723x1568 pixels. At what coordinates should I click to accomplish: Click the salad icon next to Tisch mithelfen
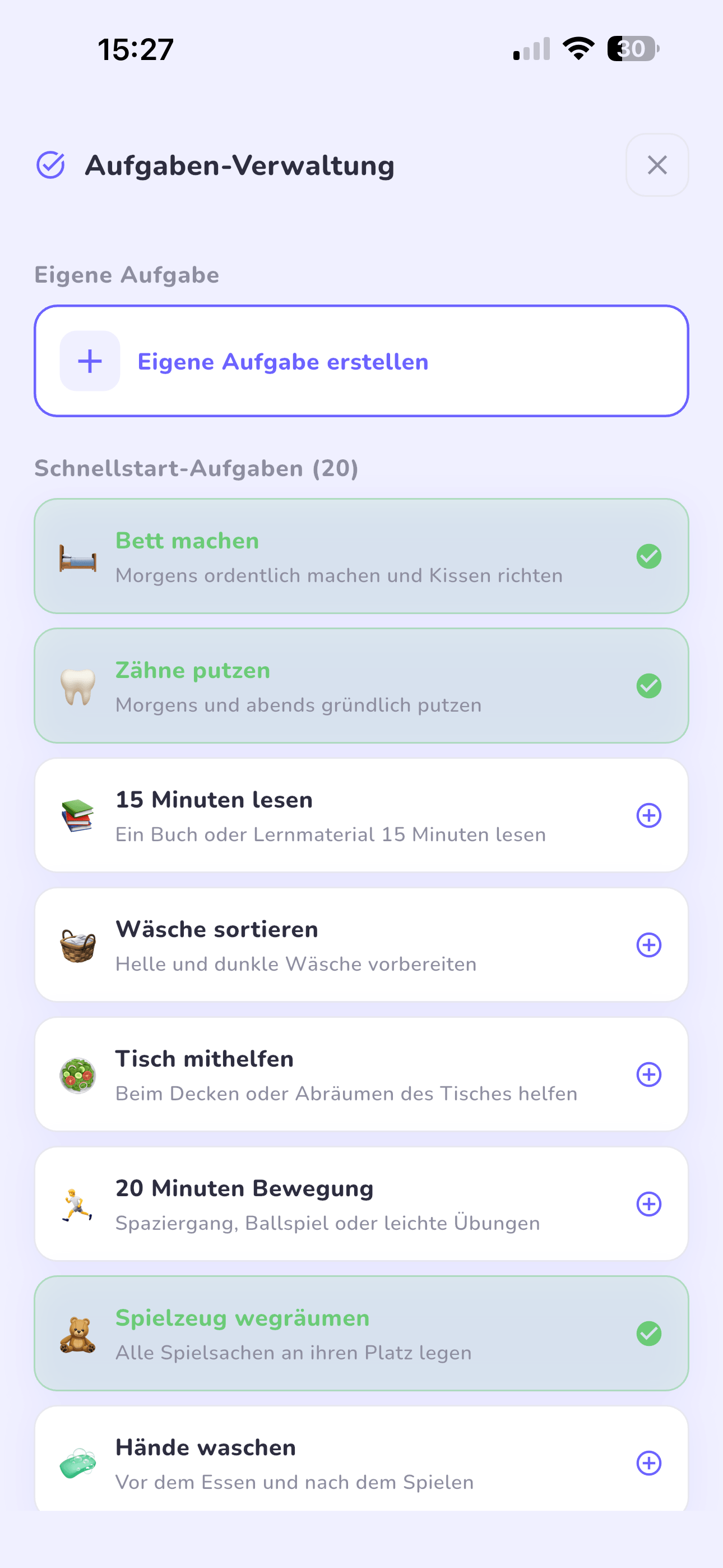tap(78, 1075)
